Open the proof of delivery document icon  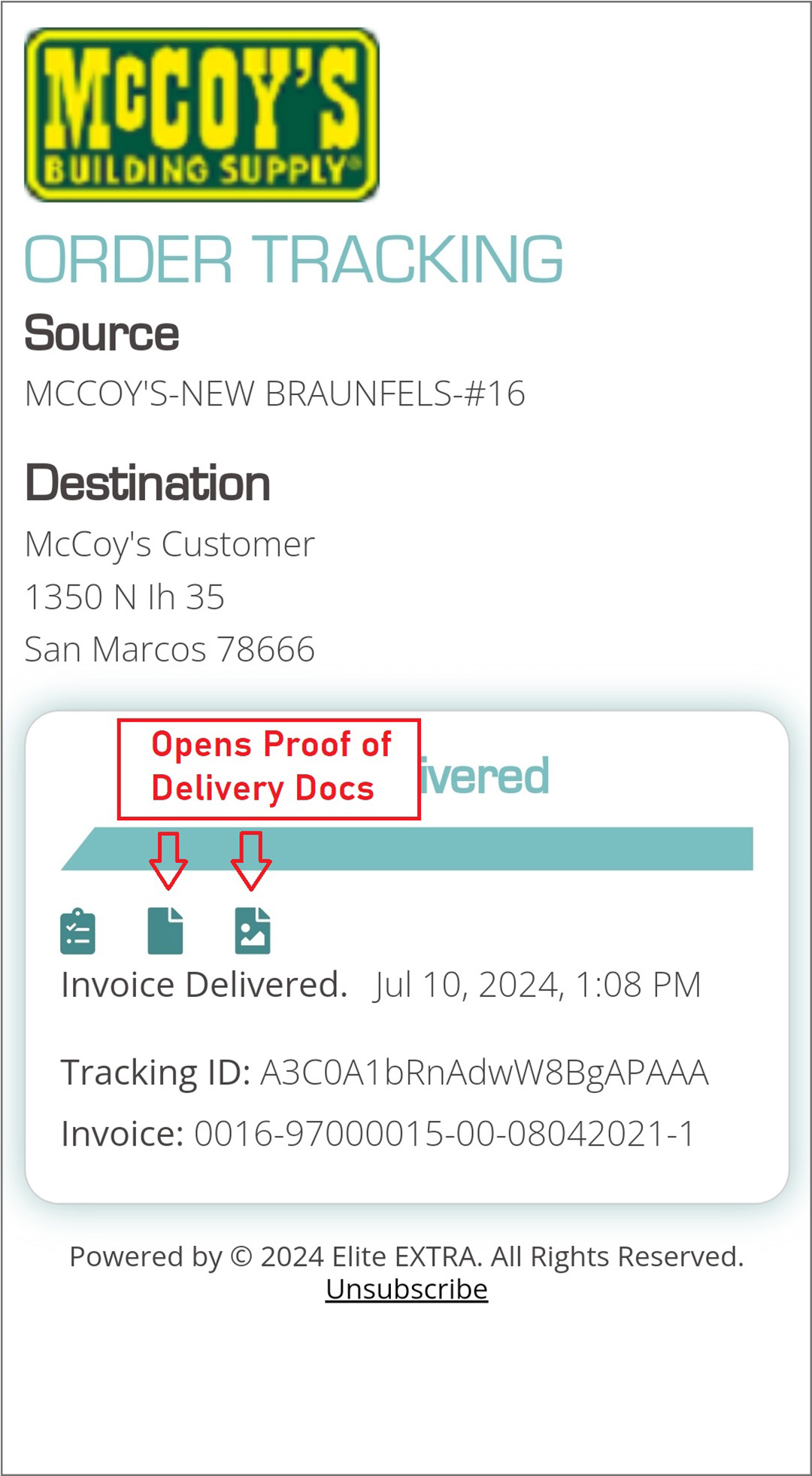[165, 931]
